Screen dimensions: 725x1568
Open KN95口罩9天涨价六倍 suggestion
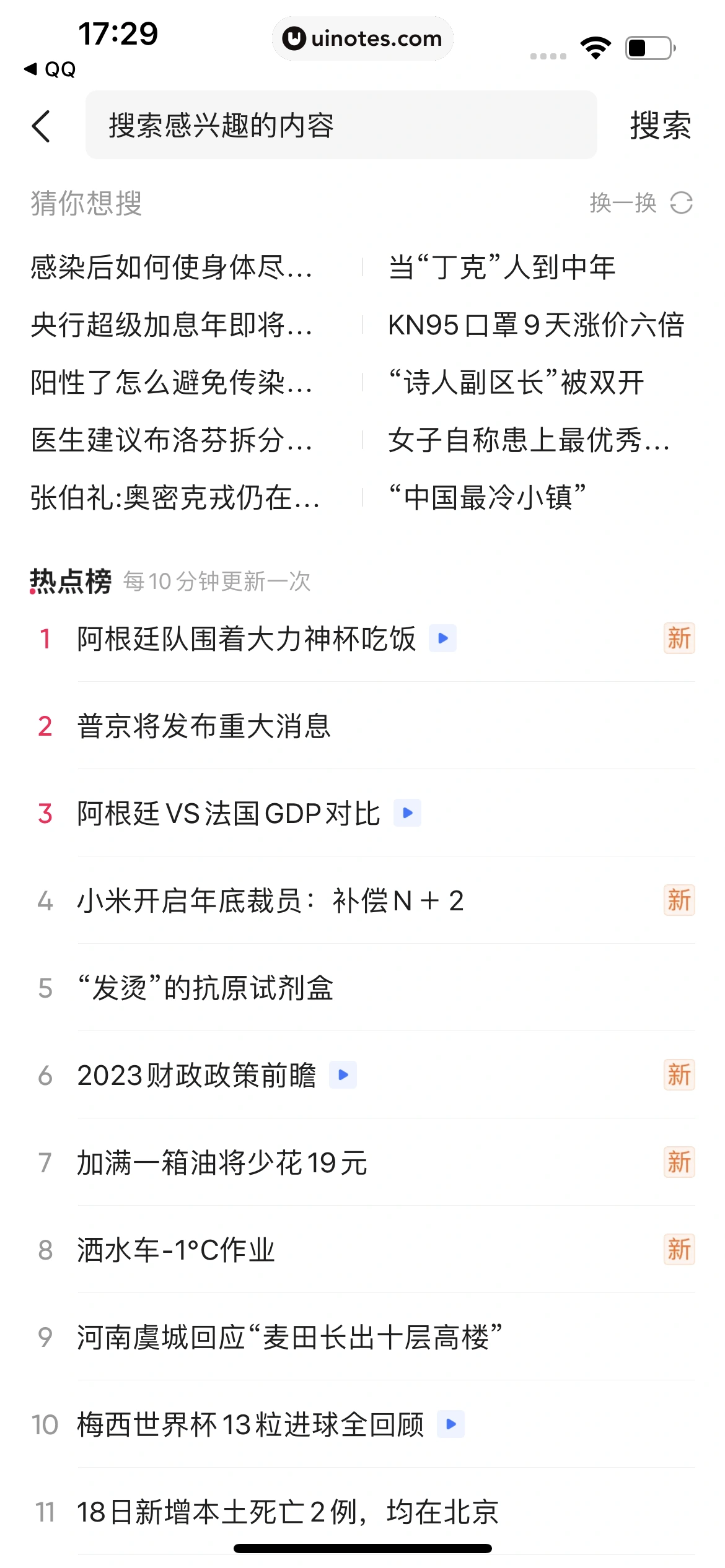coord(537,326)
